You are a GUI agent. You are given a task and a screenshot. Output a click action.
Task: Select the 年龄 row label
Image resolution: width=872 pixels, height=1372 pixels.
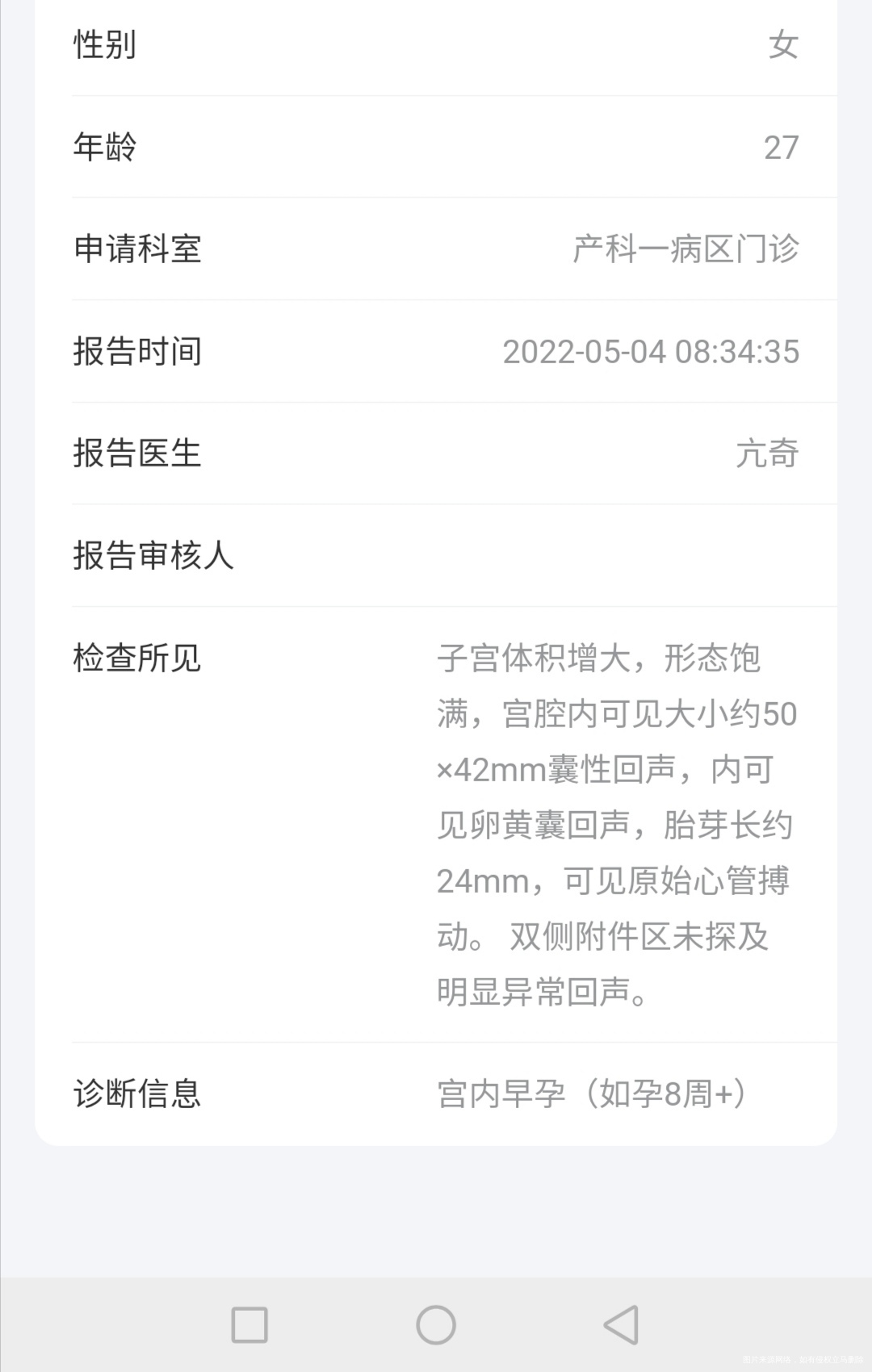click(105, 148)
